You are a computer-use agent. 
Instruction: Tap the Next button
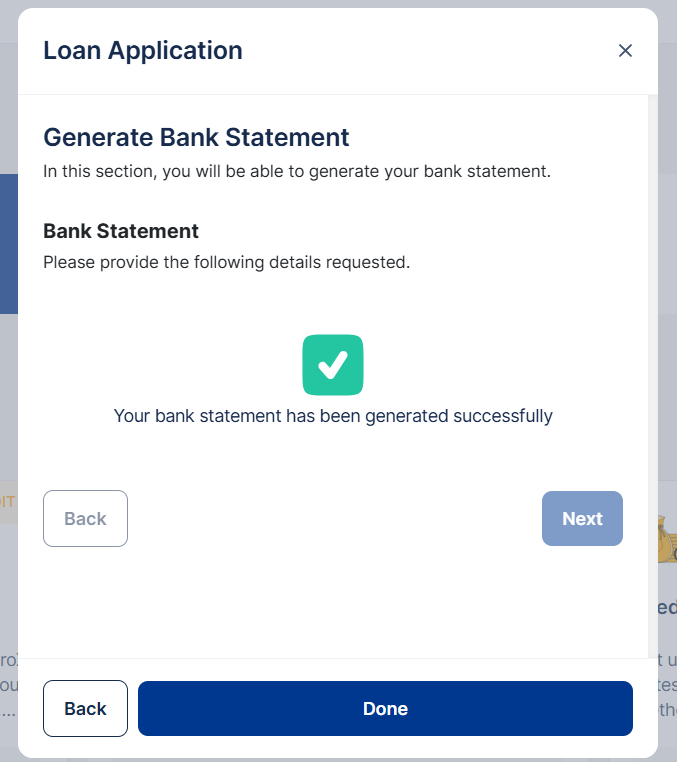582,518
